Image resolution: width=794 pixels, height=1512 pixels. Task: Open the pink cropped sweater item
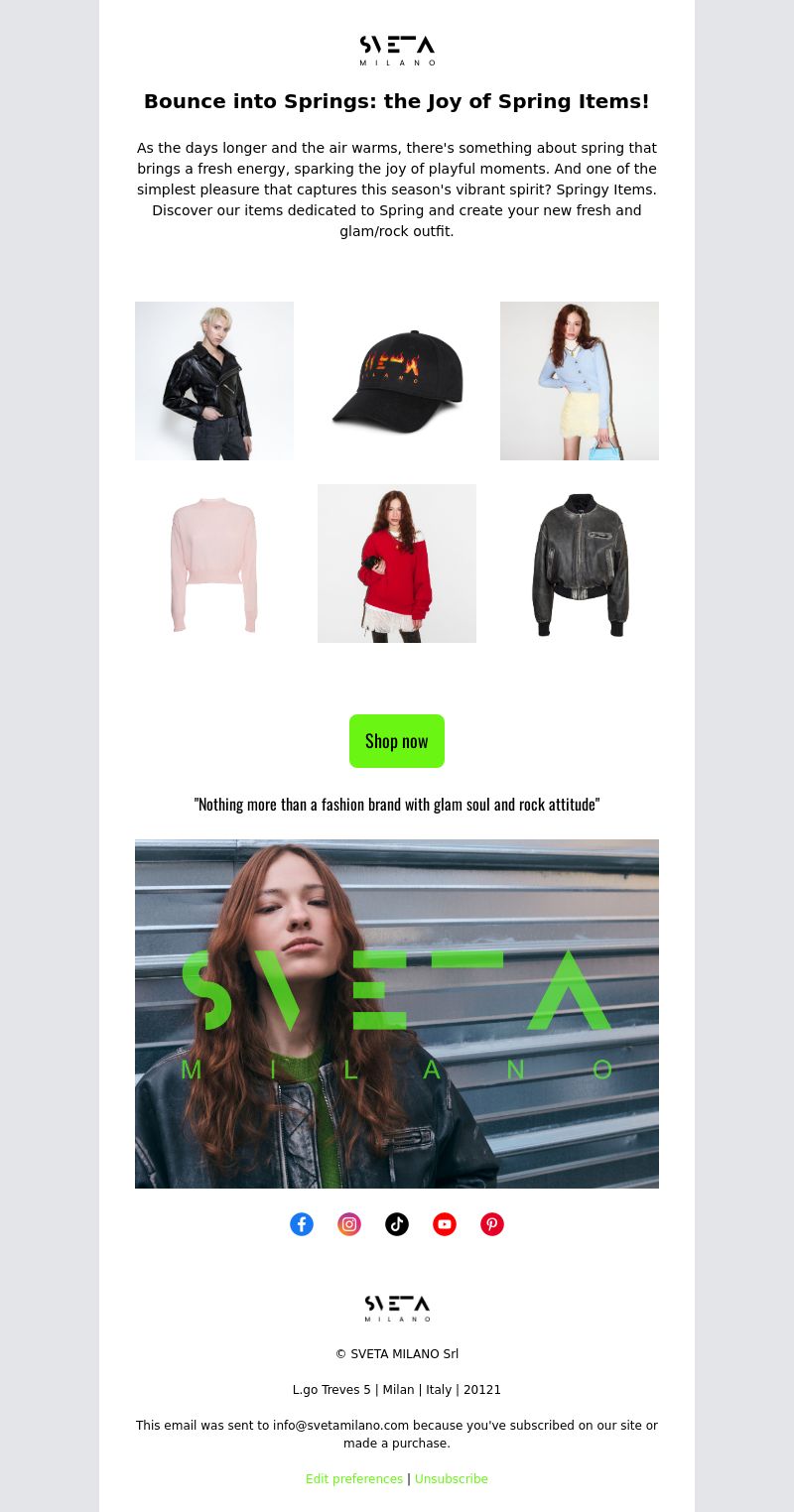tap(214, 564)
